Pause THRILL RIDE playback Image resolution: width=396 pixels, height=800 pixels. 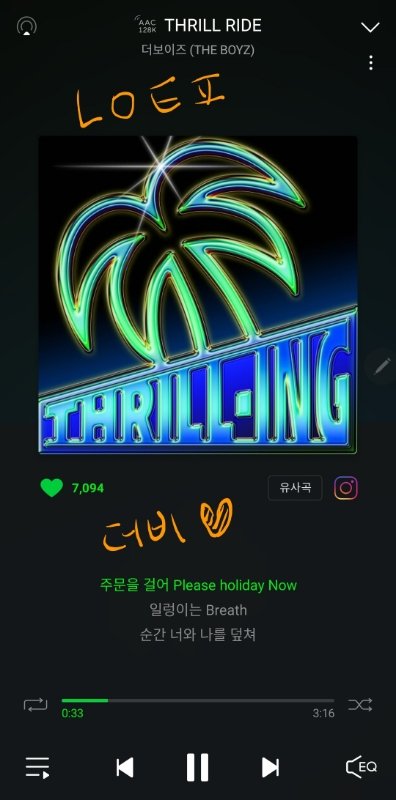click(197, 767)
